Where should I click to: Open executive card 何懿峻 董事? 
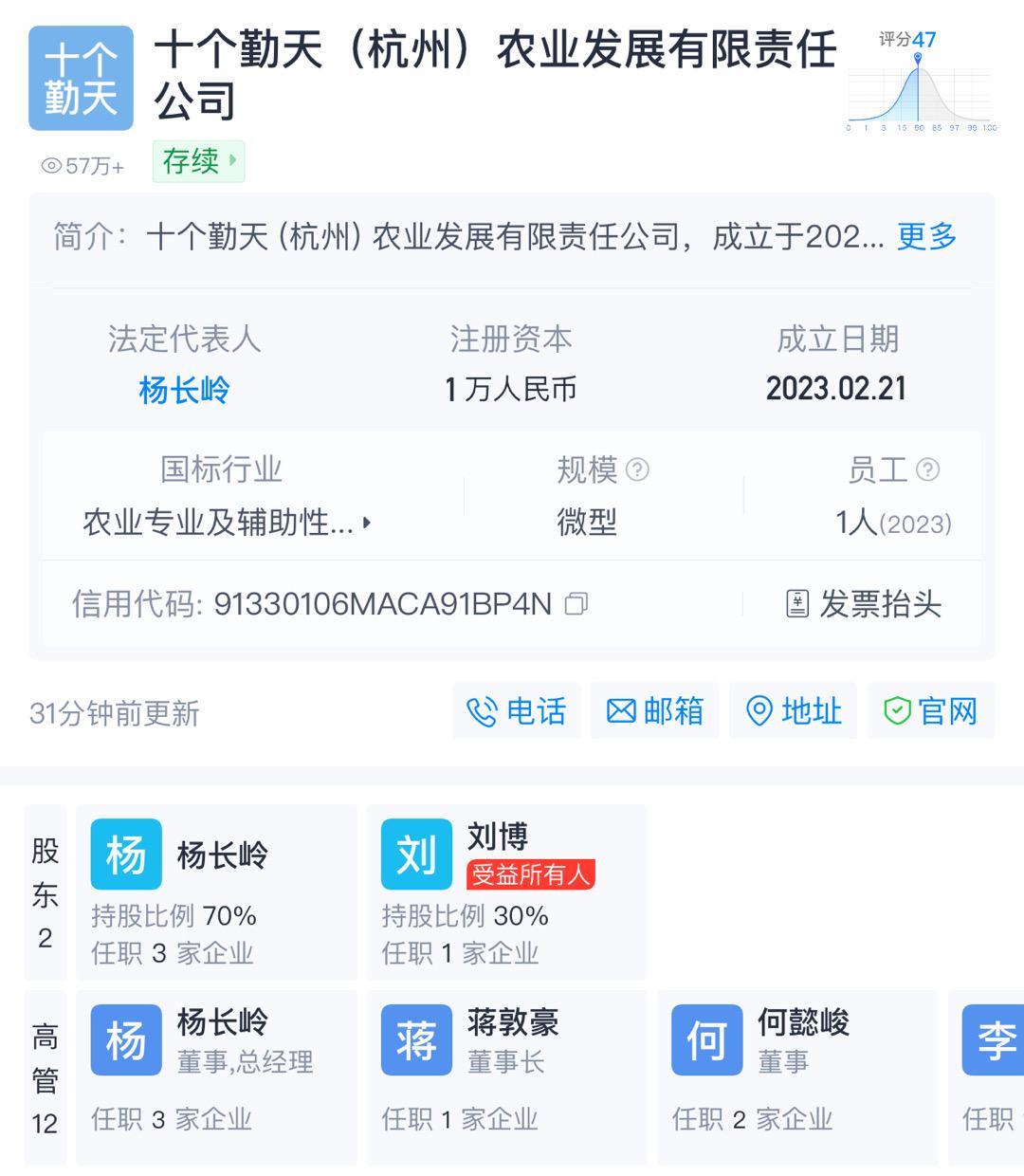pos(797,1077)
